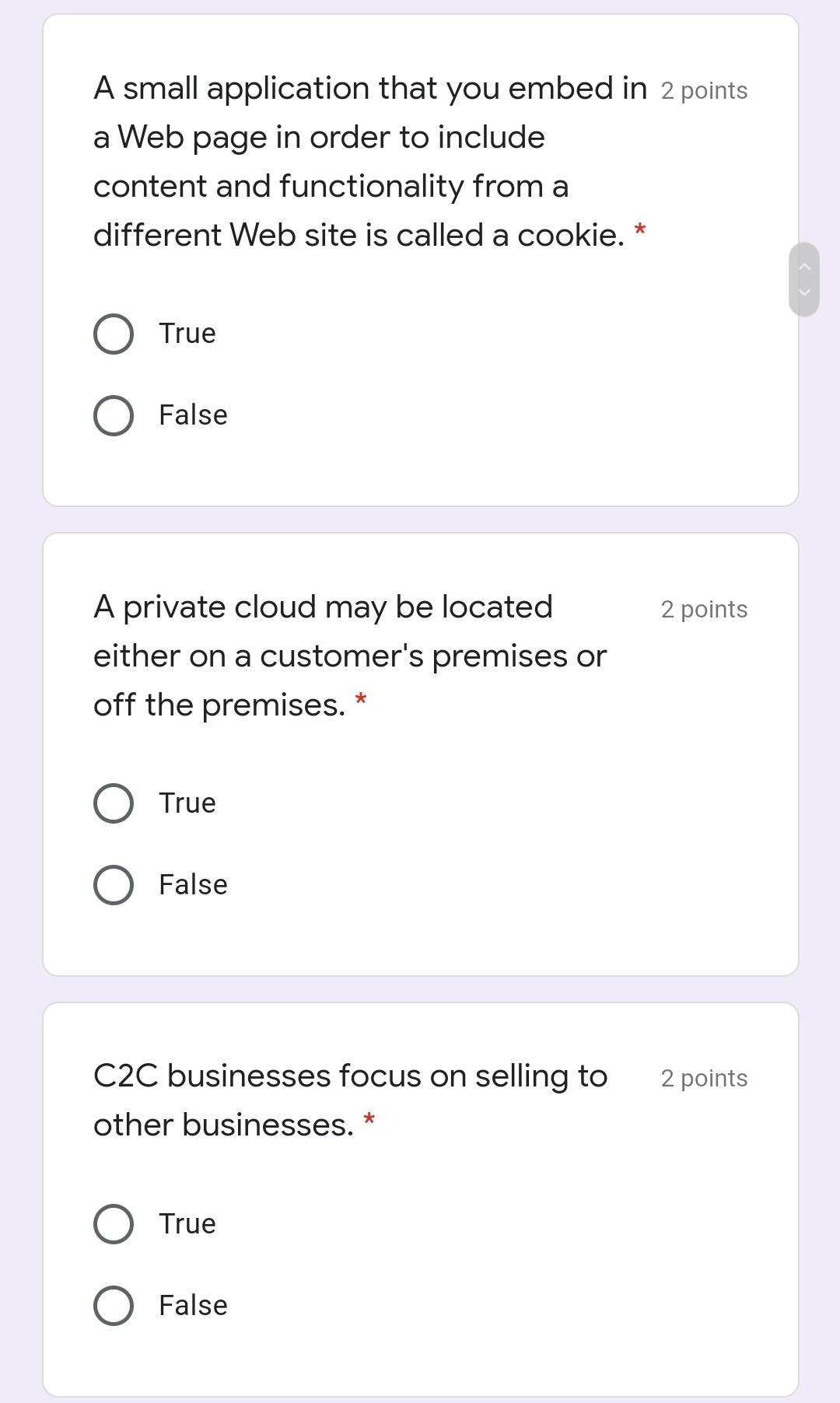Tap the scroll handle on the right edge
Screen dimensions: 840x1403
click(804, 279)
